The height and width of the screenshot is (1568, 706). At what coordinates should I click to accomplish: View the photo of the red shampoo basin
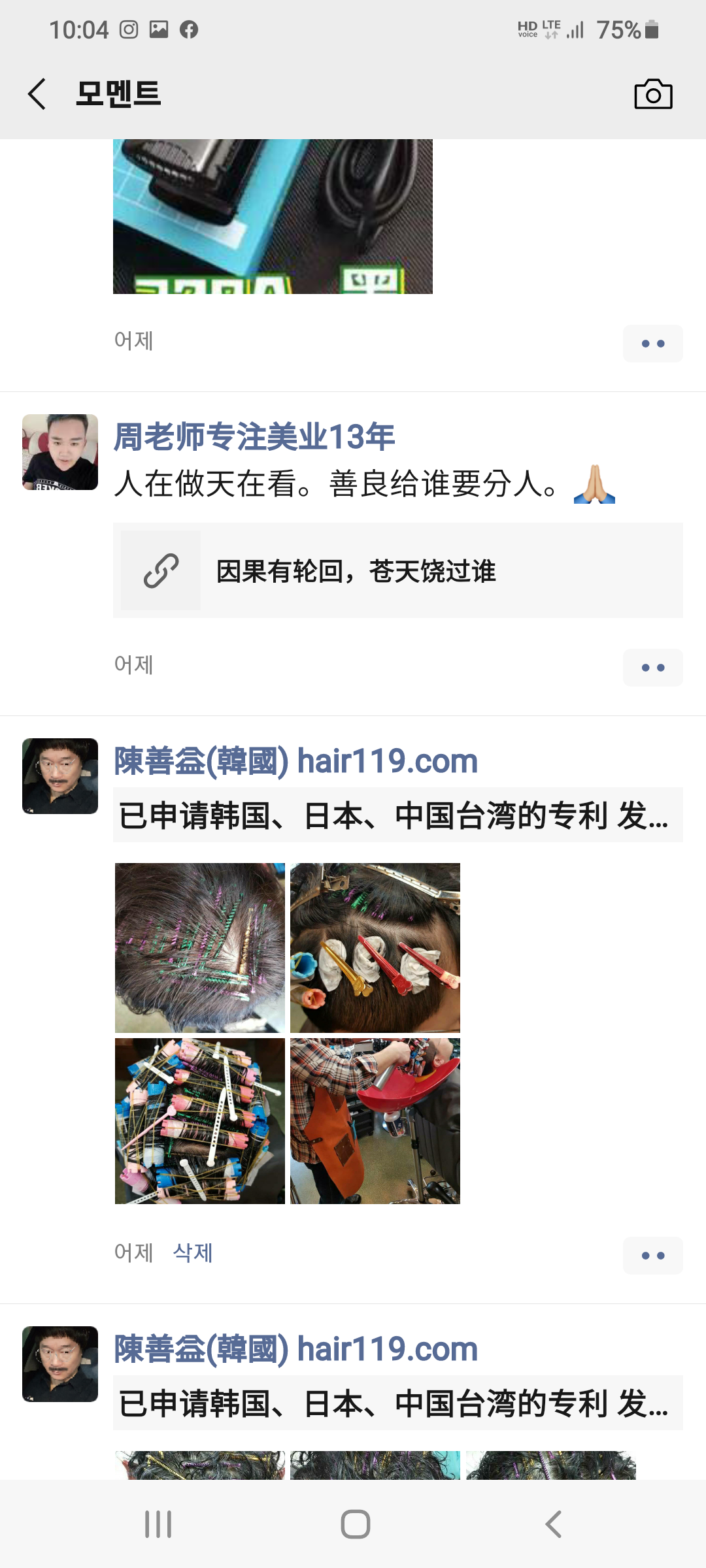tap(375, 1121)
